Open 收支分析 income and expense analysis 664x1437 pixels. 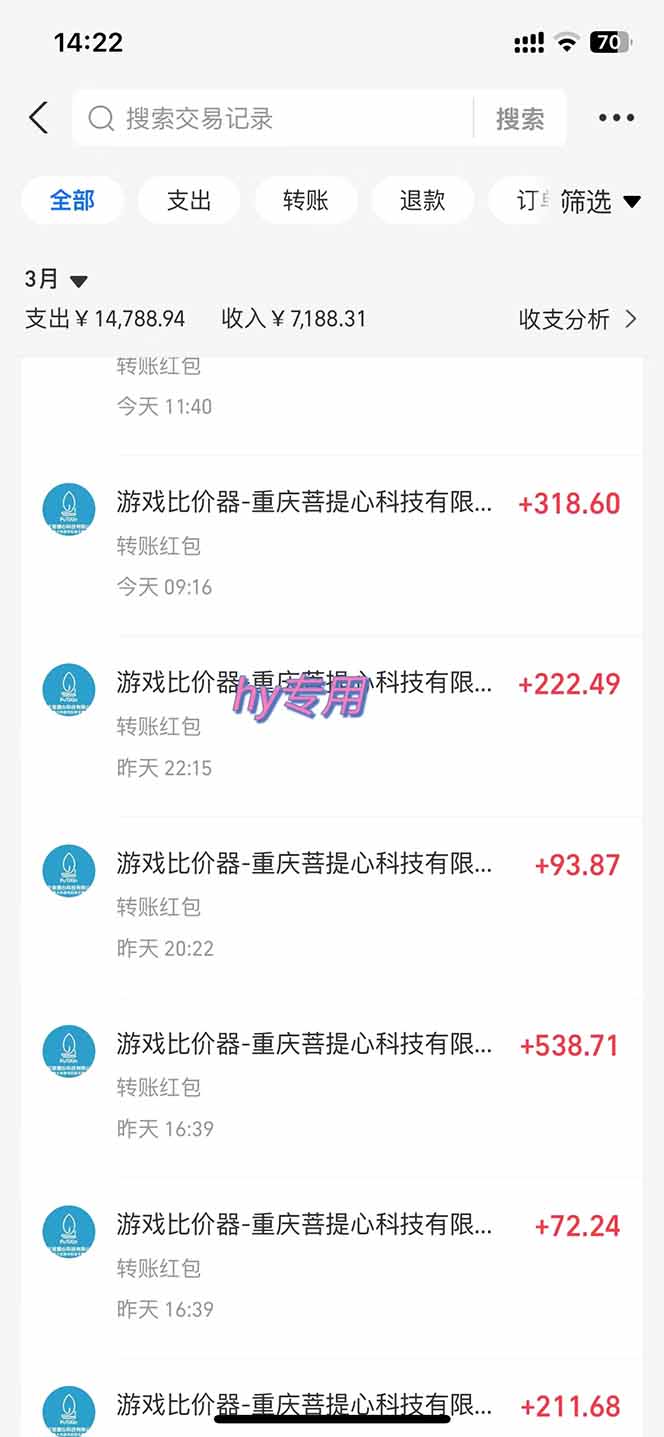point(577,319)
